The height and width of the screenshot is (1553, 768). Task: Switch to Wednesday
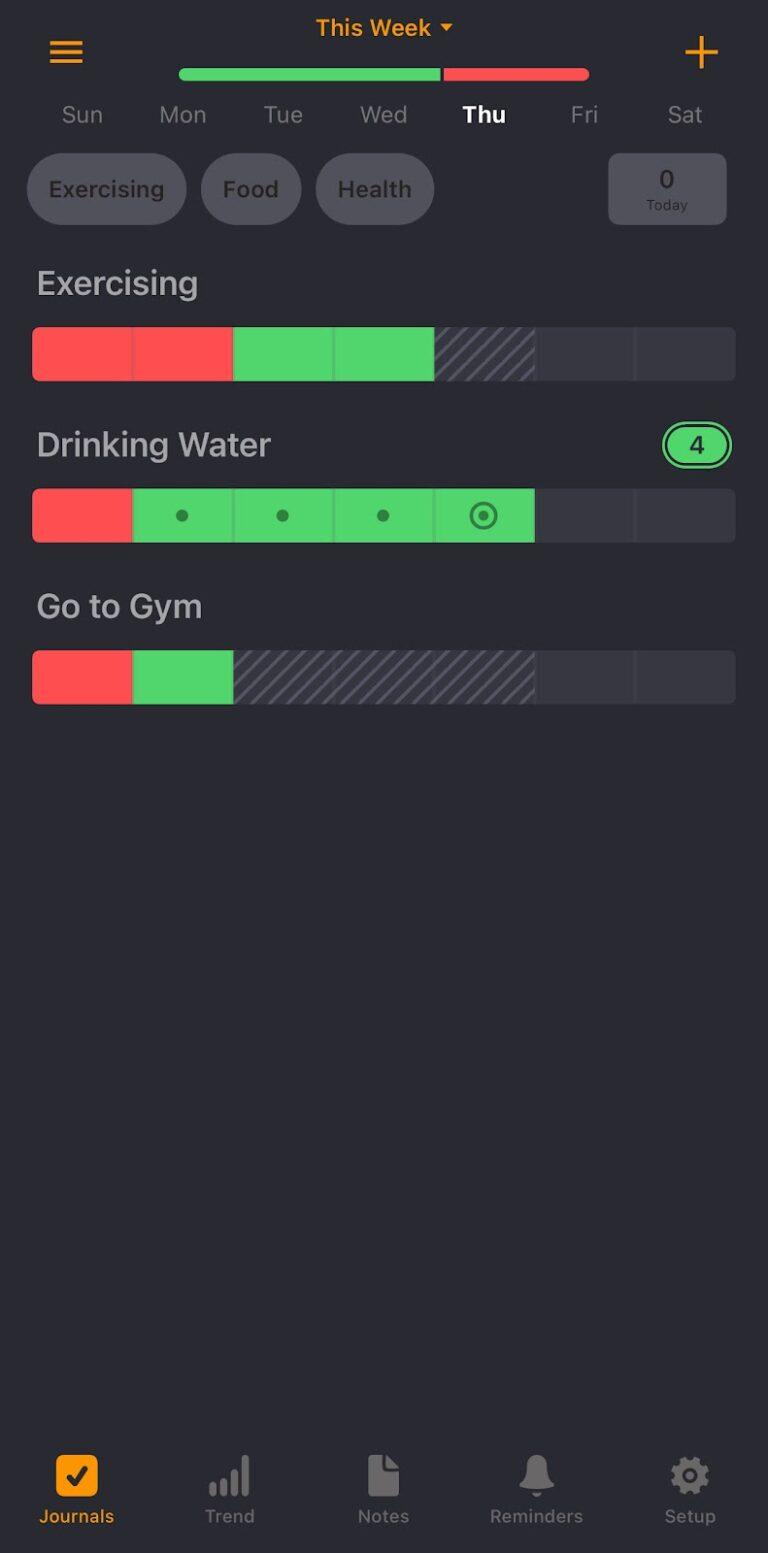(x=382, y=114)
